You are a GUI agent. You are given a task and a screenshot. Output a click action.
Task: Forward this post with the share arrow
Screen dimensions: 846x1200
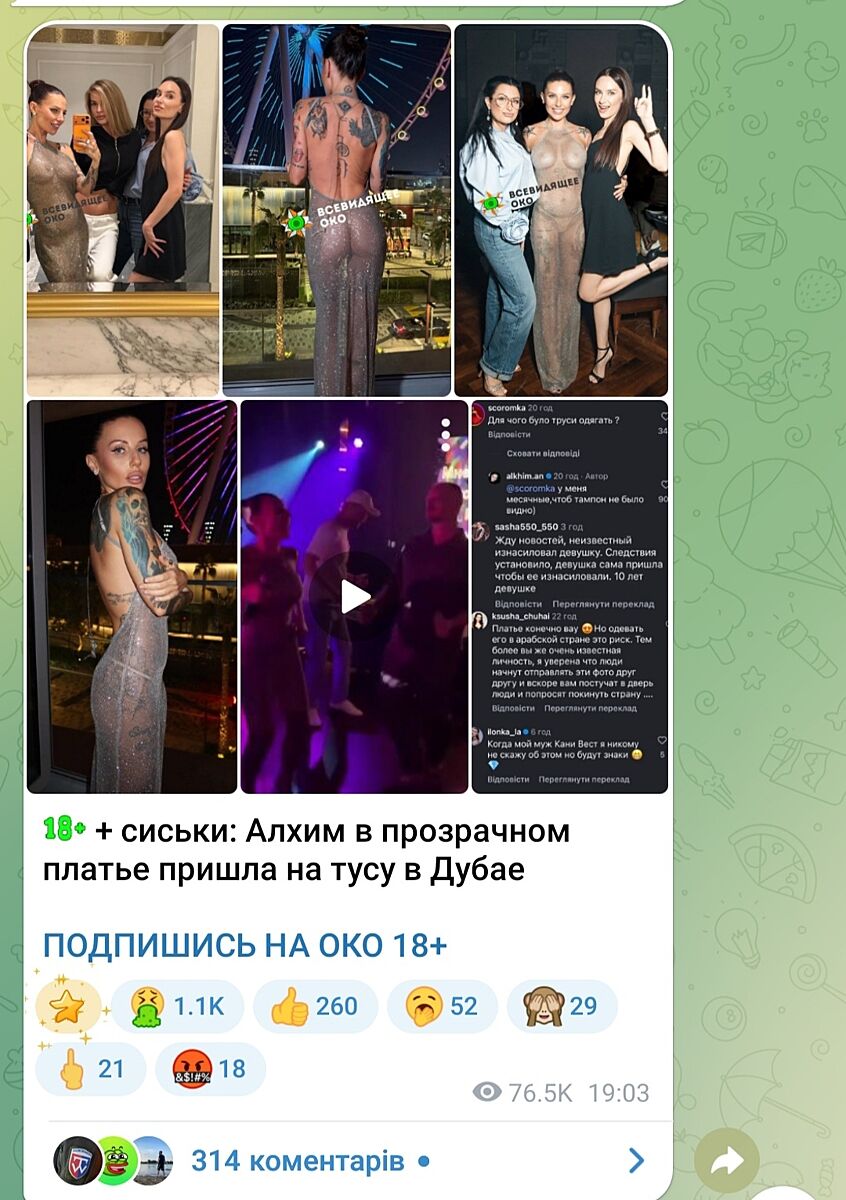[727, 1160]
